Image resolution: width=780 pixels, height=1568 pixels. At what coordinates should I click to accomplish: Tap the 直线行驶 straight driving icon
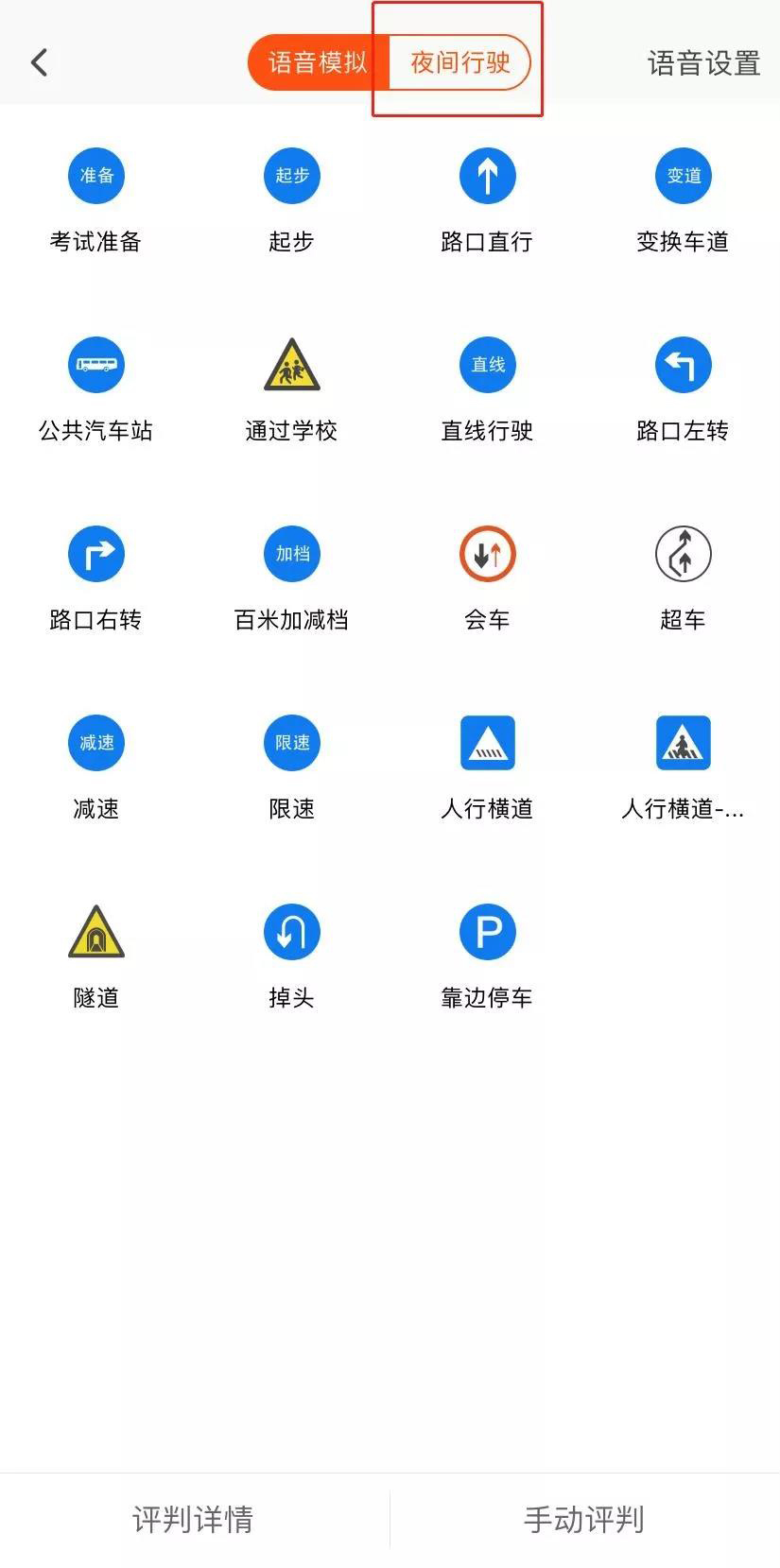(487, 364)
